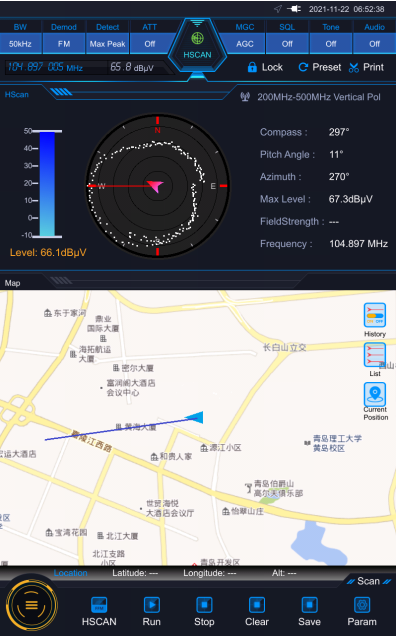
Task: Print the current screen
Action: [366, 67]
